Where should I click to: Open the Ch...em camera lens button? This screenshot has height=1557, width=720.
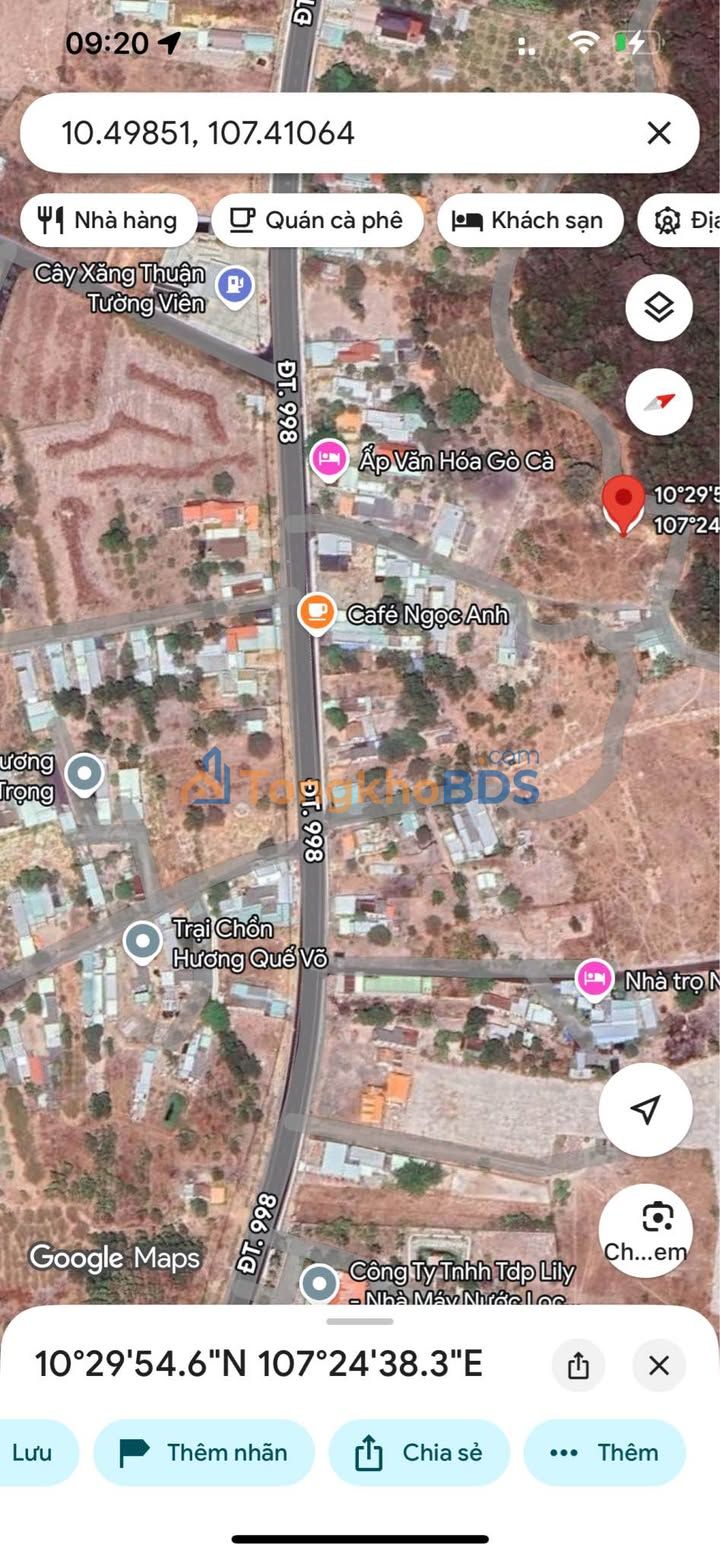pyautogui.click(x=646, y=1229)
